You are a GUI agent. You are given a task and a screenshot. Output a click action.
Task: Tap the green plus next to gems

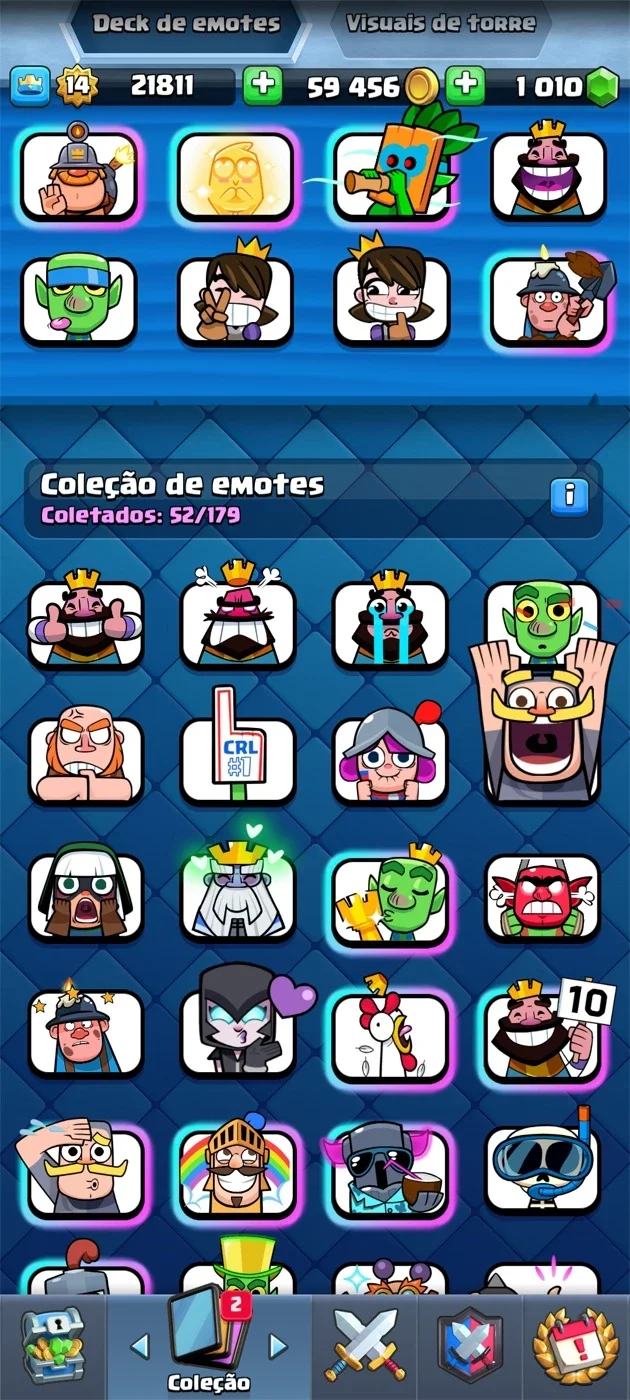tap(465, 87)
